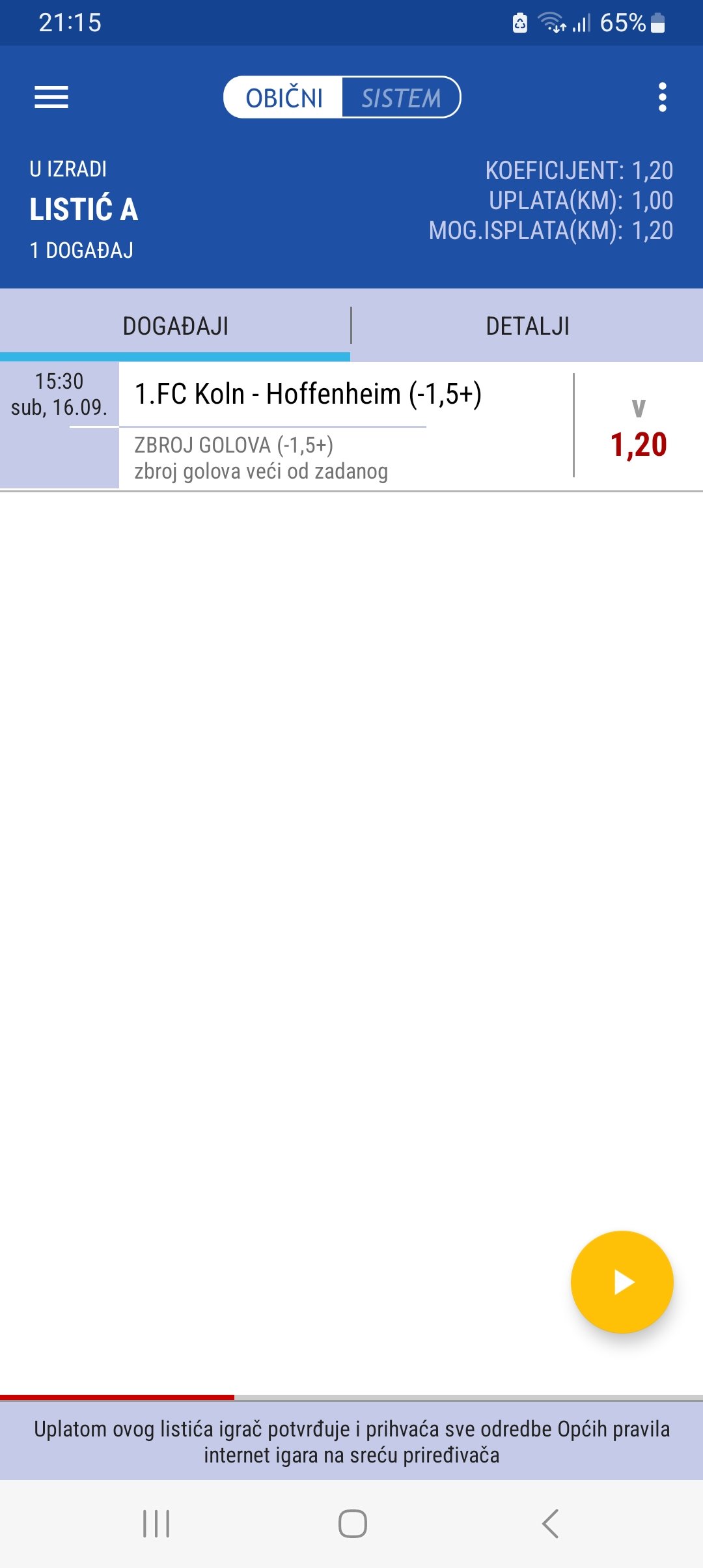Screen dimensions: 703x1568
Task: Select the OBIČNI ticket mode
Action: click(x=283, y=98)
